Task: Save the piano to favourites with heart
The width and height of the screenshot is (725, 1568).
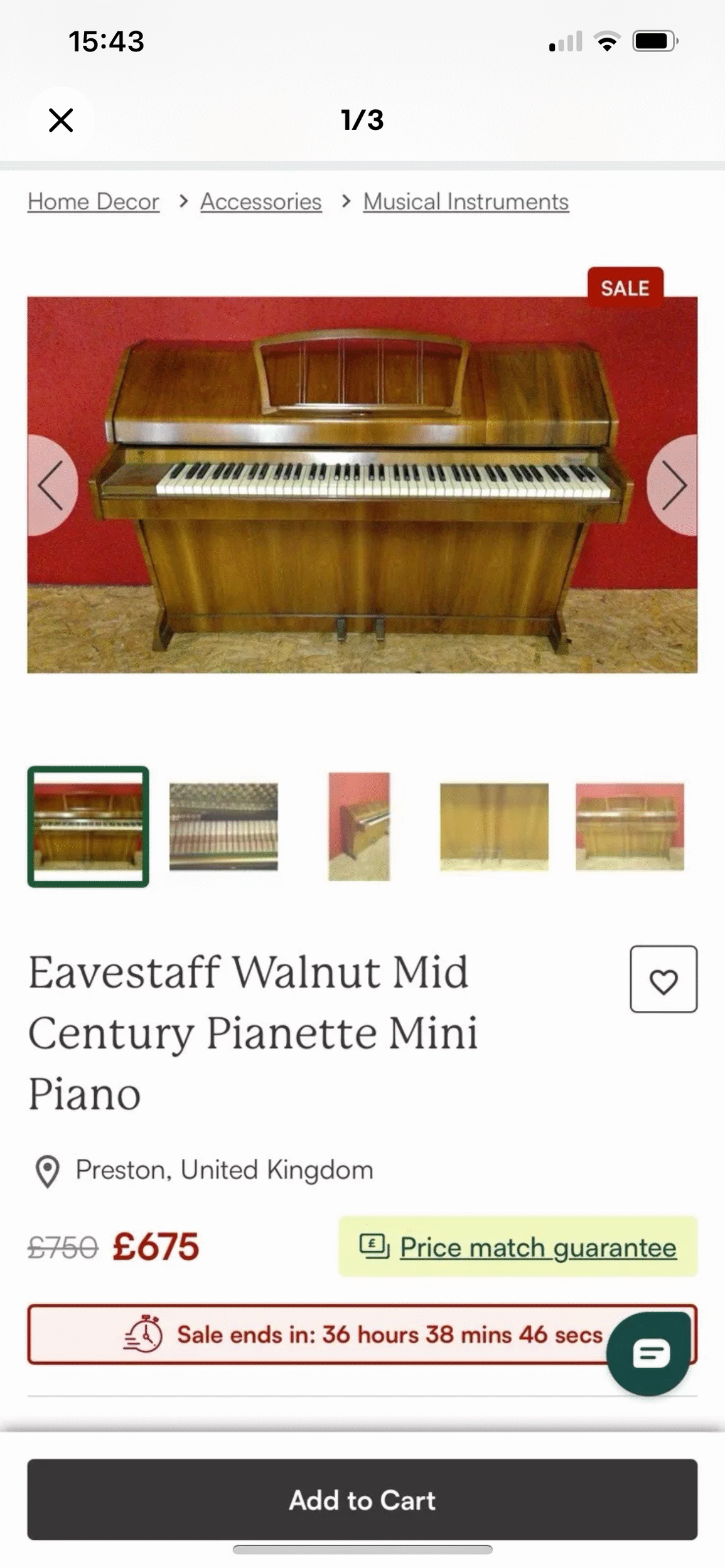Action: (663, 979)
